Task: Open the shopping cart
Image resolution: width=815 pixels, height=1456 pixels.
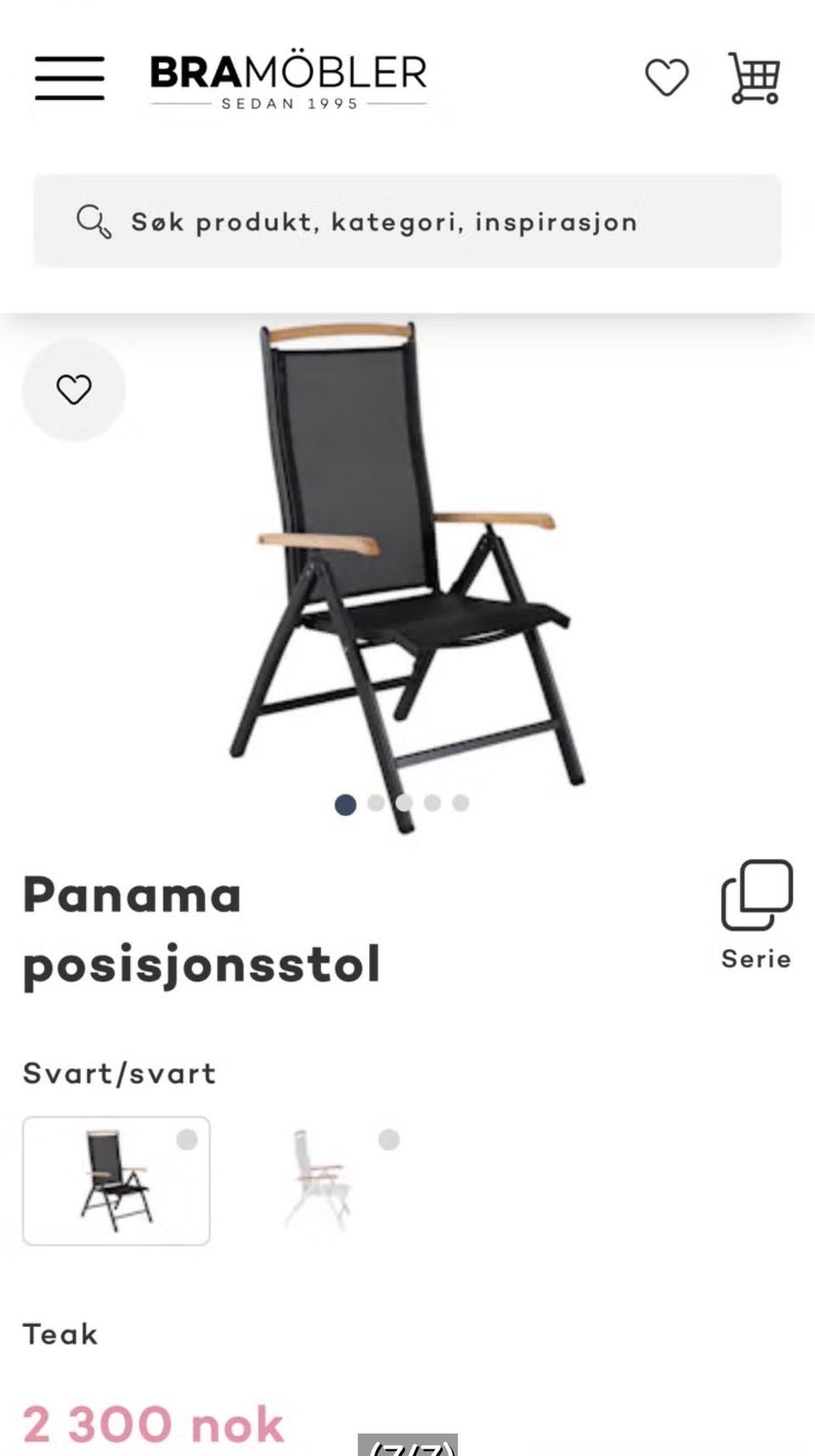Action: click(x=754, y=78)
